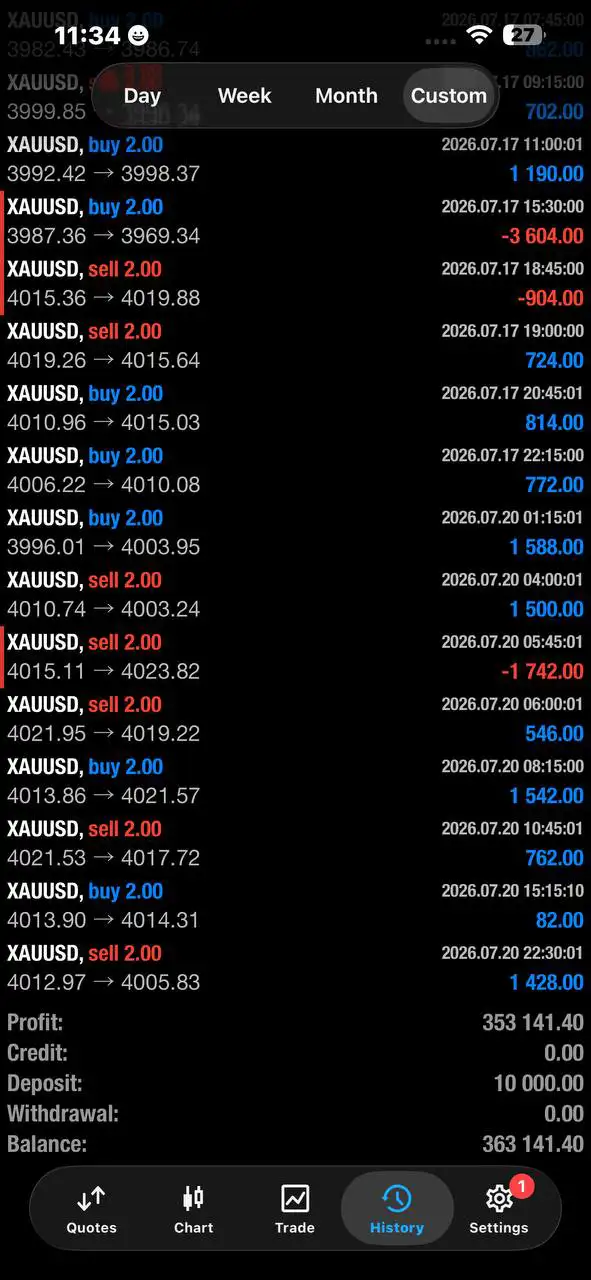The height and width of the screenshot is (1280, 591).
Task: Open the buy trade with -3 604.00 loss
Action: pos(295,222)
